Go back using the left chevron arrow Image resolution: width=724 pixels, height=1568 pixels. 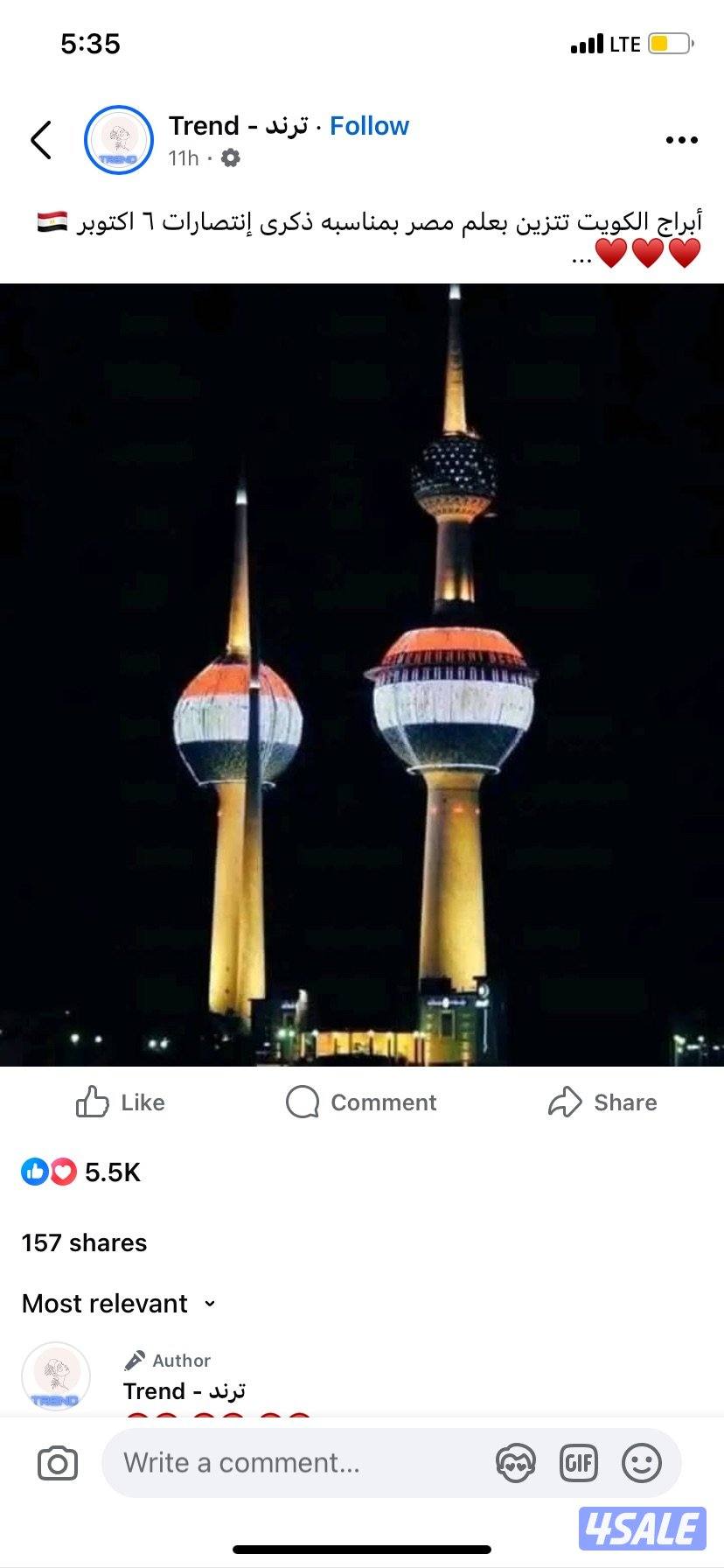(x=41, y=138)
